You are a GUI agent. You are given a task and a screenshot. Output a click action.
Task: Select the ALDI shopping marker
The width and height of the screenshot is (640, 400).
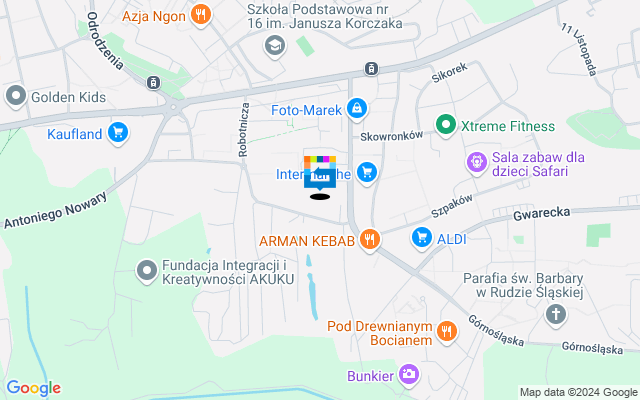(422, 237)
